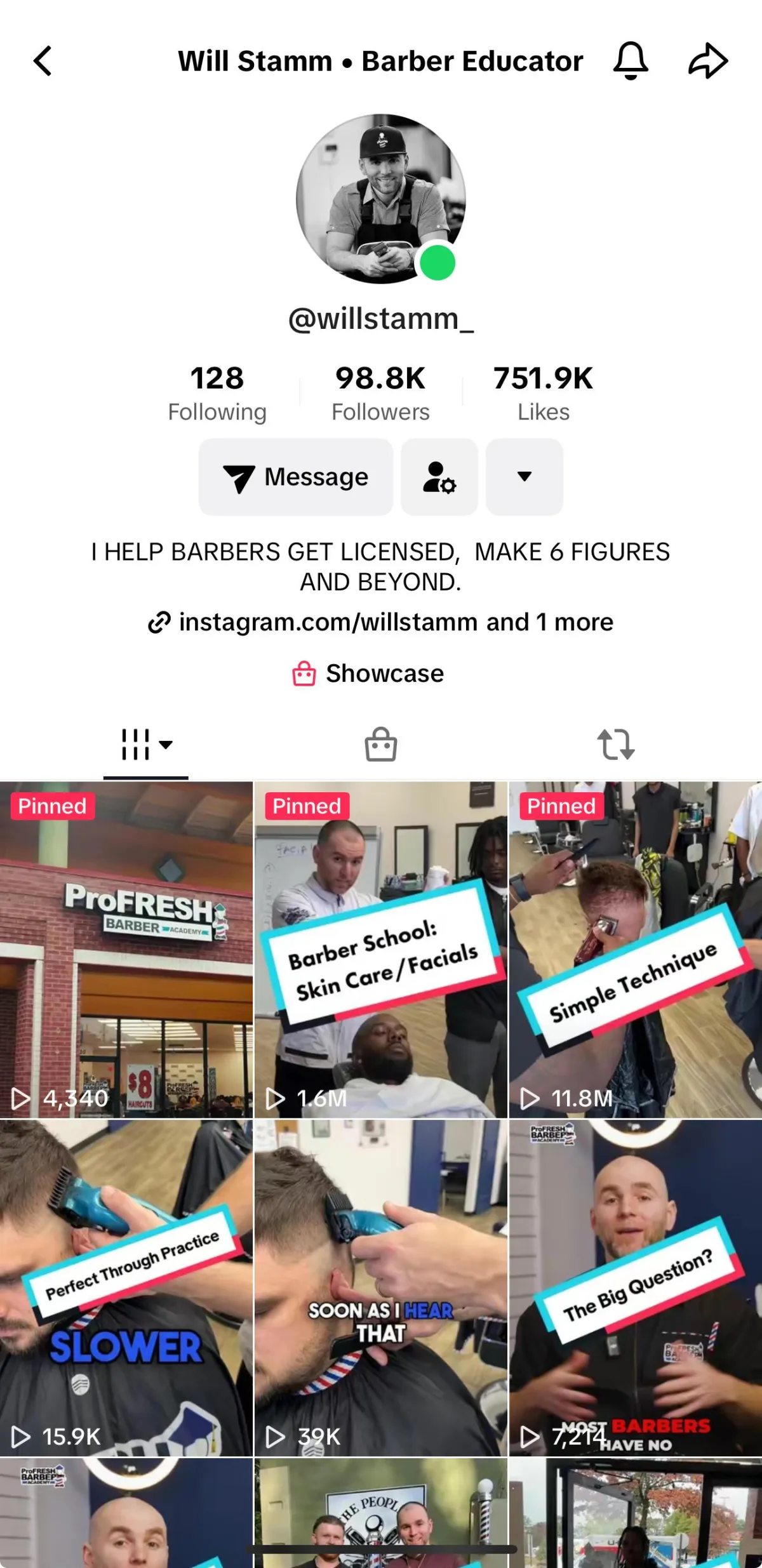Open the notifications bell

630,61
